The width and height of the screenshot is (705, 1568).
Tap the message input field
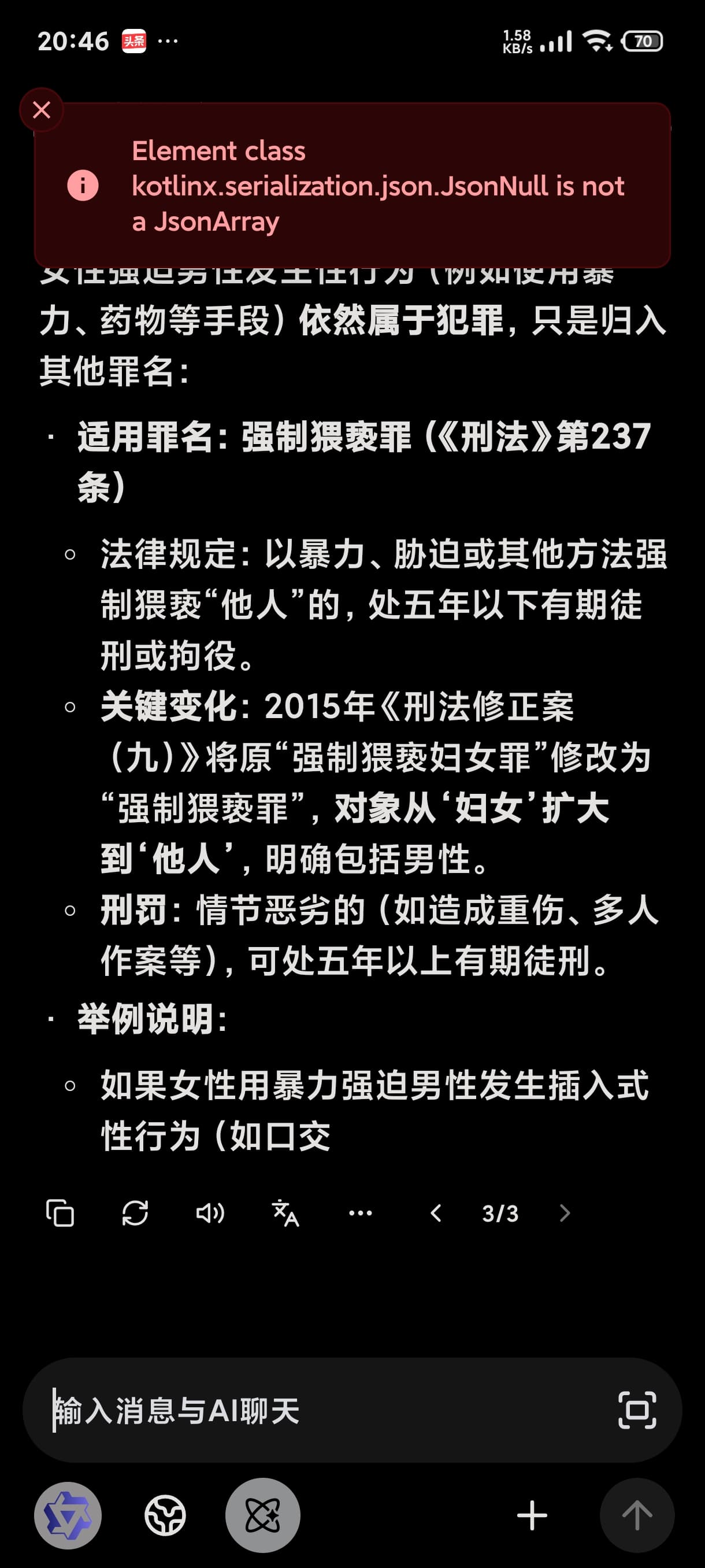coord(328,1410)
